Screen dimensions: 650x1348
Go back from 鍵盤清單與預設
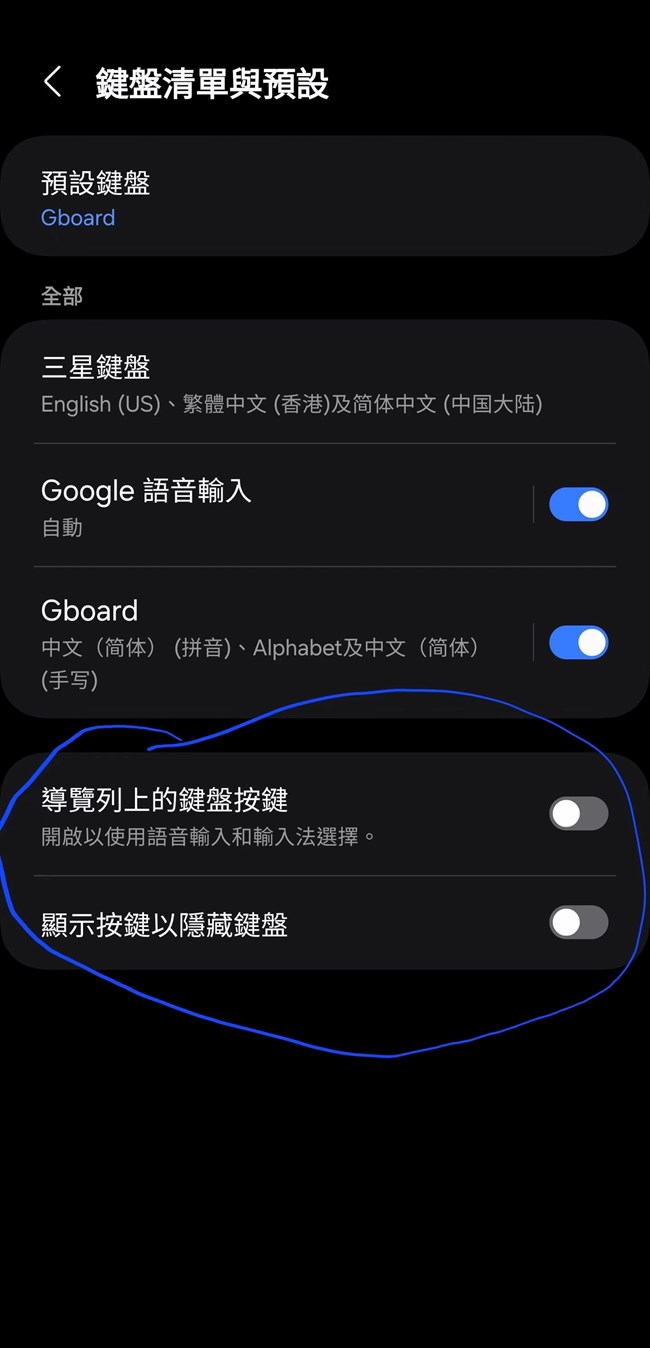tap(53, 82)
